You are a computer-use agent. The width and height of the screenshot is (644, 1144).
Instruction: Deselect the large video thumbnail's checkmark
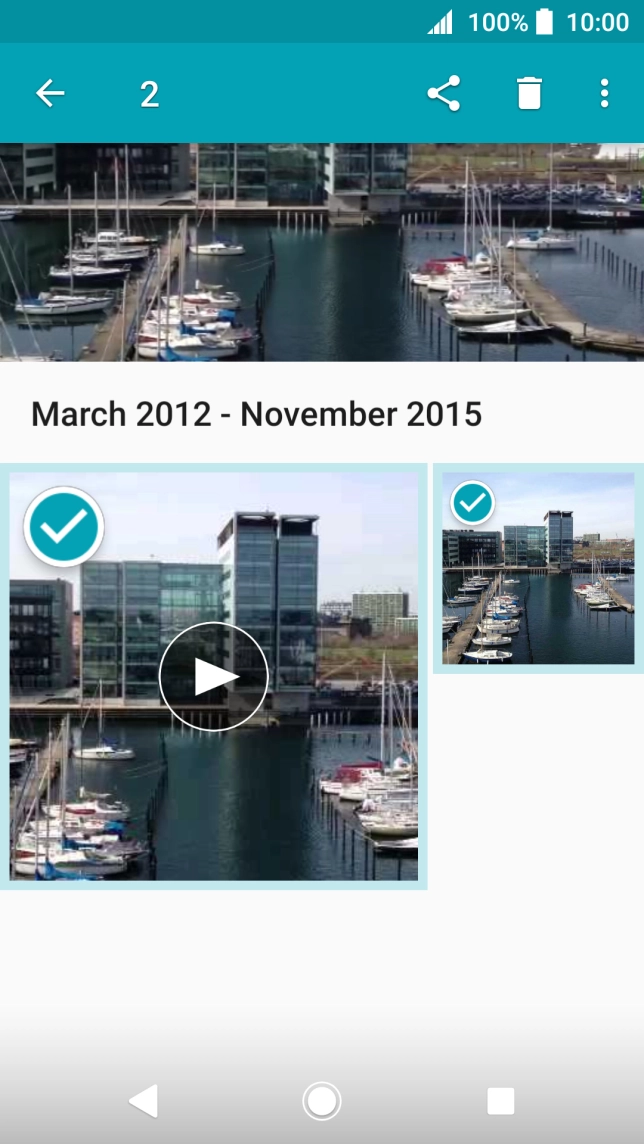65,527
